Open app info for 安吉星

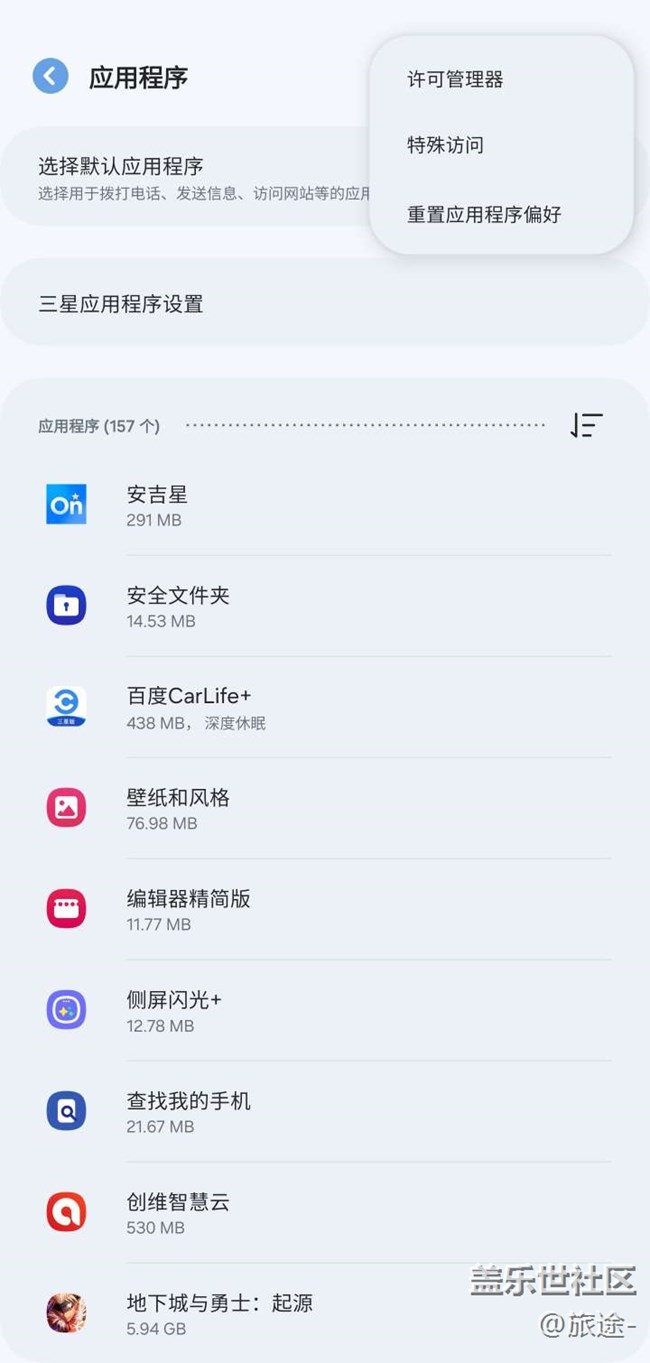point(324,505)
